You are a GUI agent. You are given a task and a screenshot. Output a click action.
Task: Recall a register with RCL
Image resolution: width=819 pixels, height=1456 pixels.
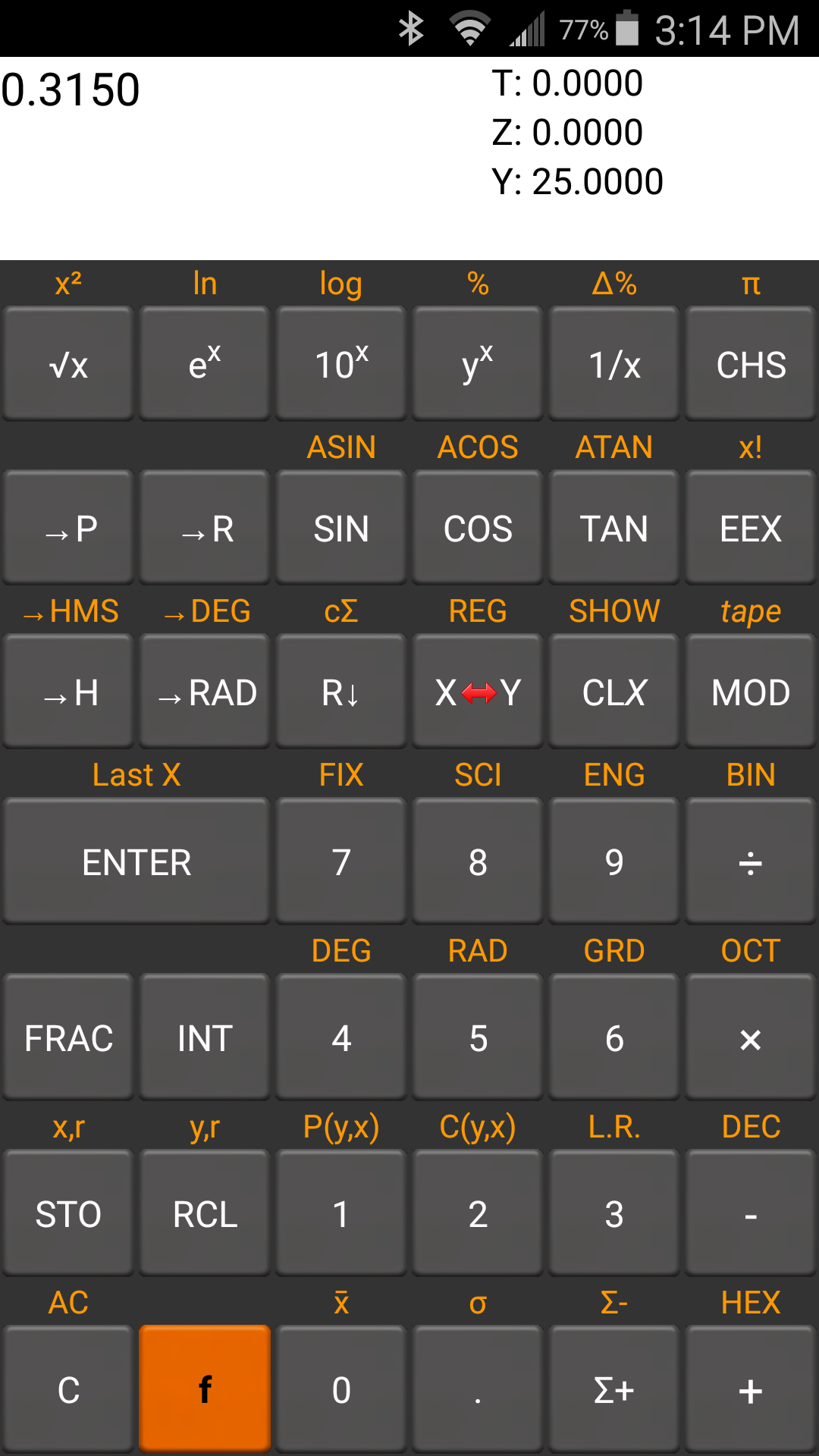point(205,1213)
